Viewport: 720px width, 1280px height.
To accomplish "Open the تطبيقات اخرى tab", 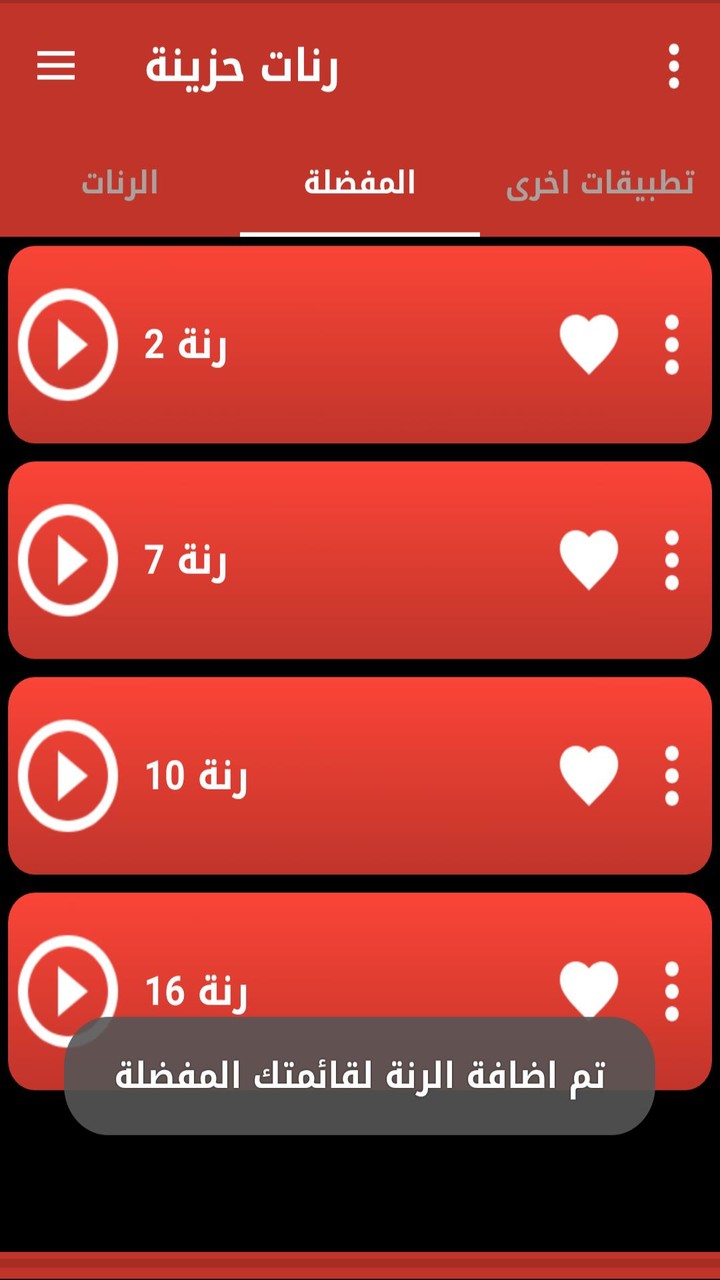I will [x=599, y=184].
